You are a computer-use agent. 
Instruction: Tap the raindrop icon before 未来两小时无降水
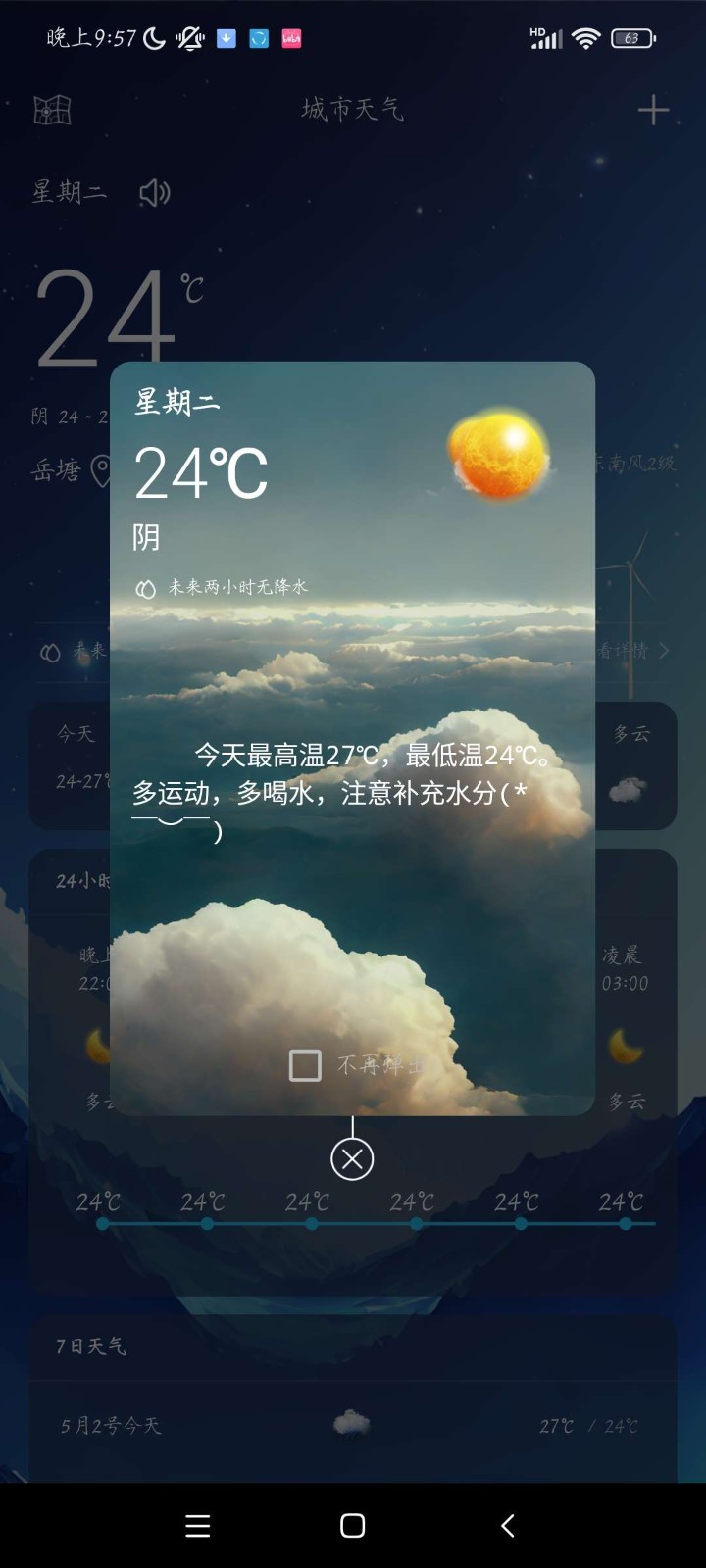pos(144,588)
